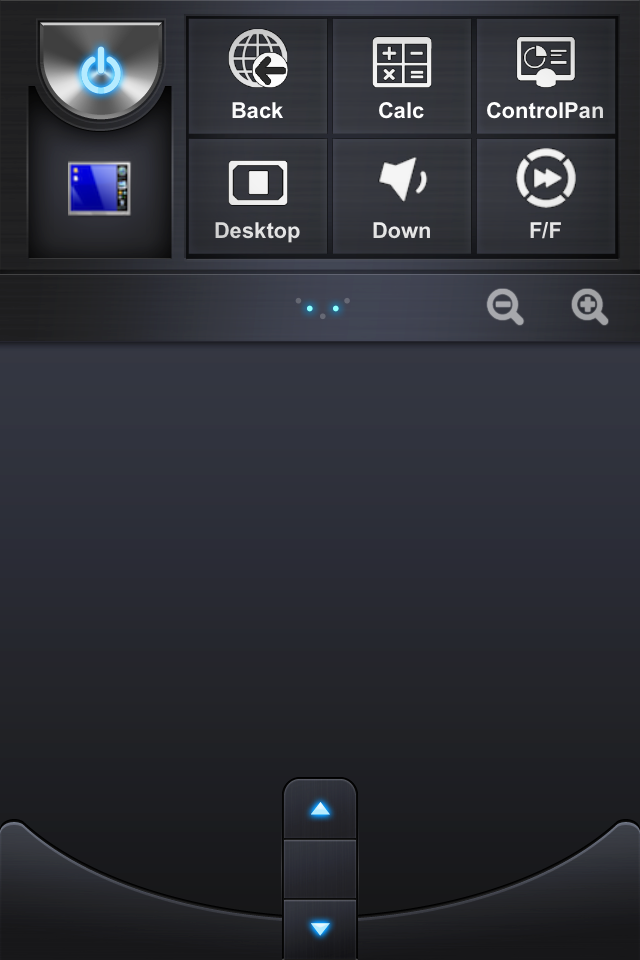
Task: Launch the Calc shortcut
Action: click(x=401, y=76)
